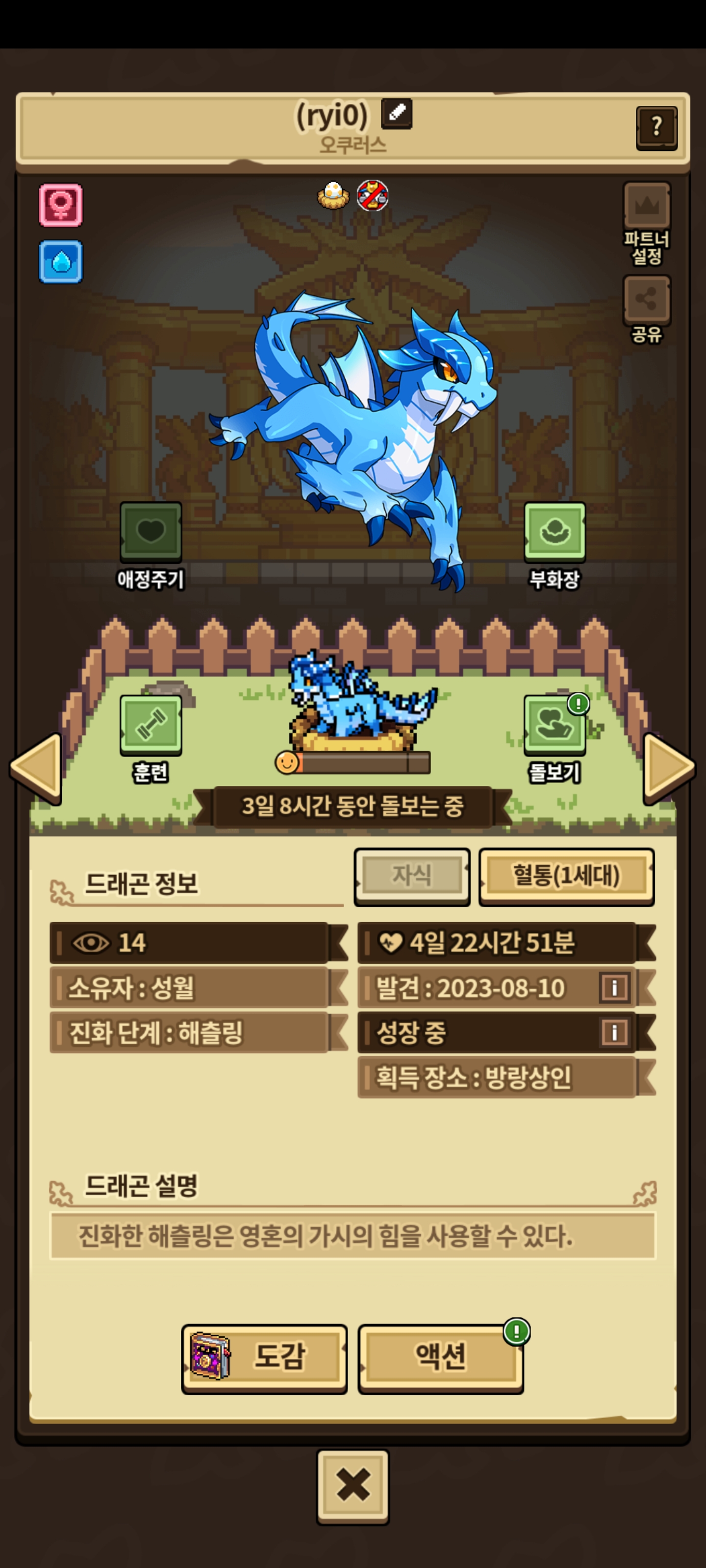706x1568 pixels.
Task: Open the 도감 encyclopedia
Action: 264,1358
